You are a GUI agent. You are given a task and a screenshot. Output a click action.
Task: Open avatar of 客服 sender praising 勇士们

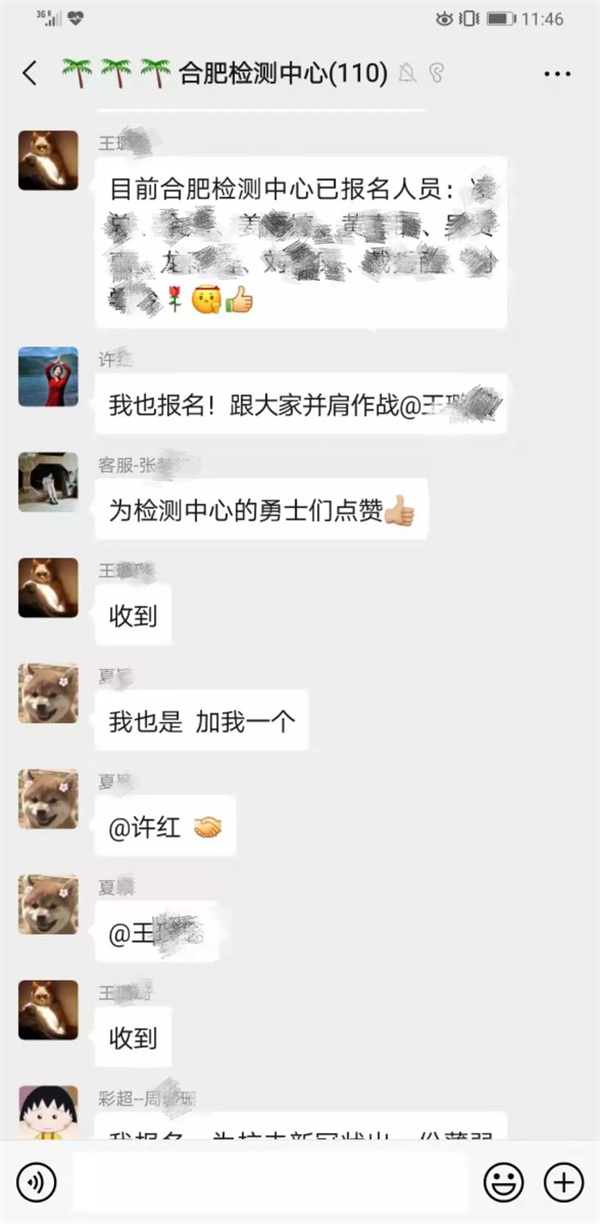48,482
